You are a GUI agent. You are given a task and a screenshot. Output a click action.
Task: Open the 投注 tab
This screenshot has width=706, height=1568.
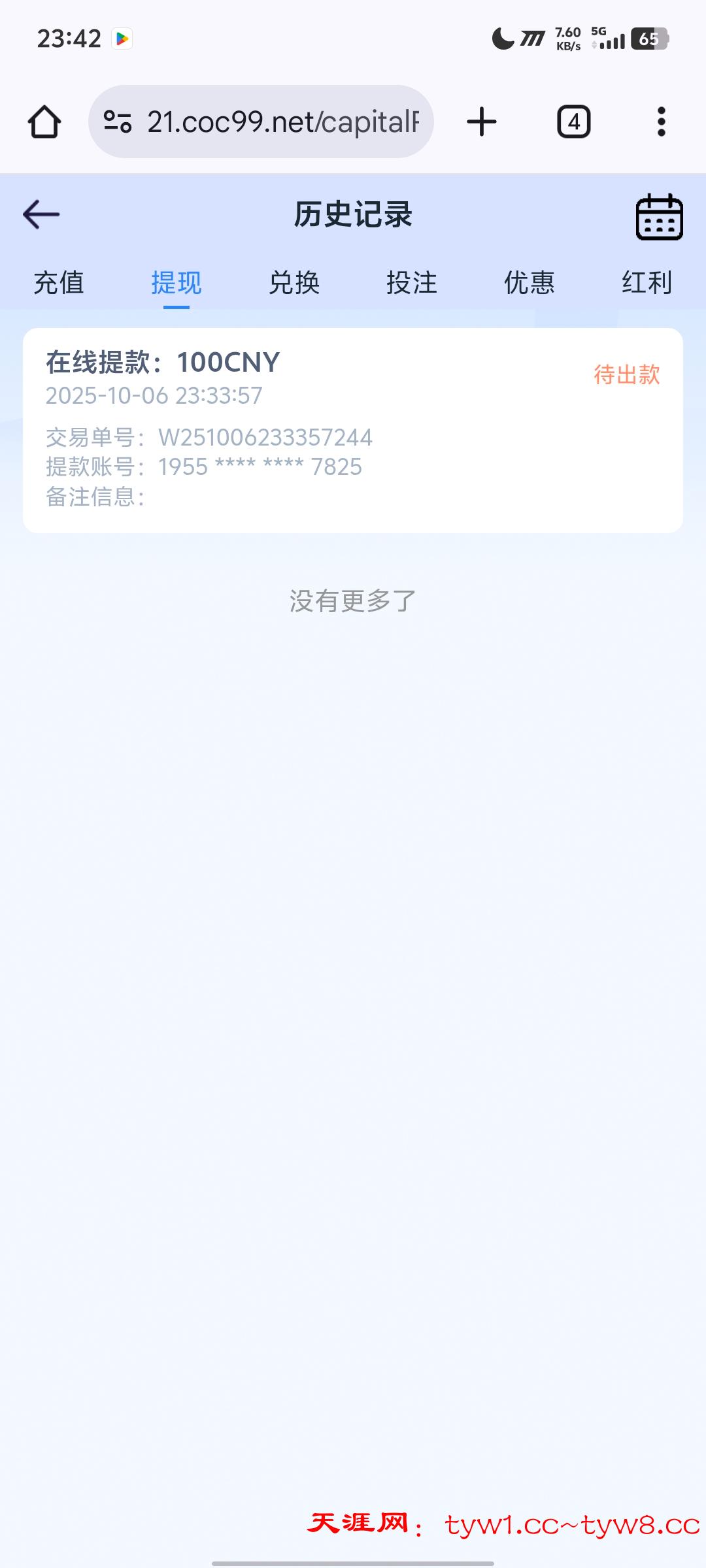pos(412,283)
